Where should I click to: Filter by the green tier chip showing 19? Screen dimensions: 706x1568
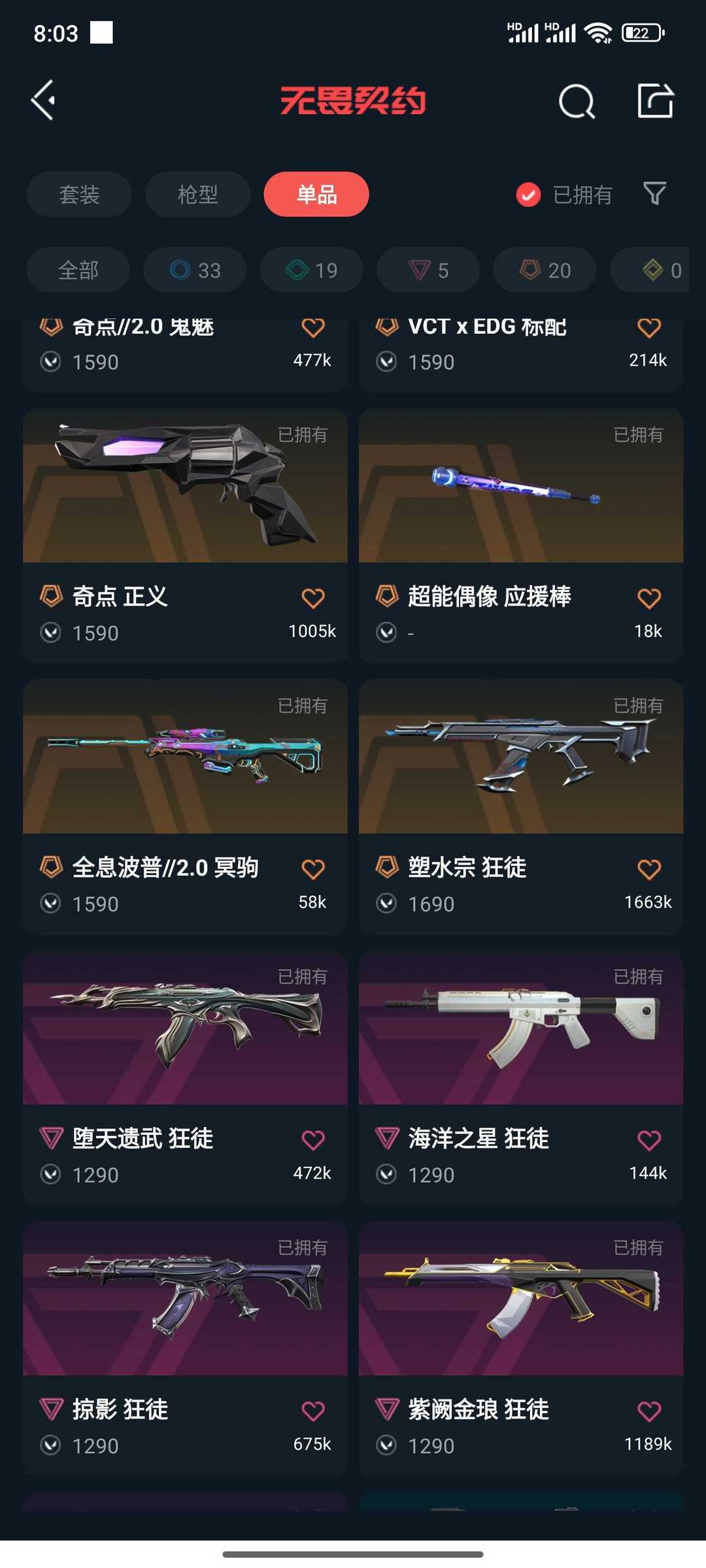pyautogui.click(x=312, y=270)
